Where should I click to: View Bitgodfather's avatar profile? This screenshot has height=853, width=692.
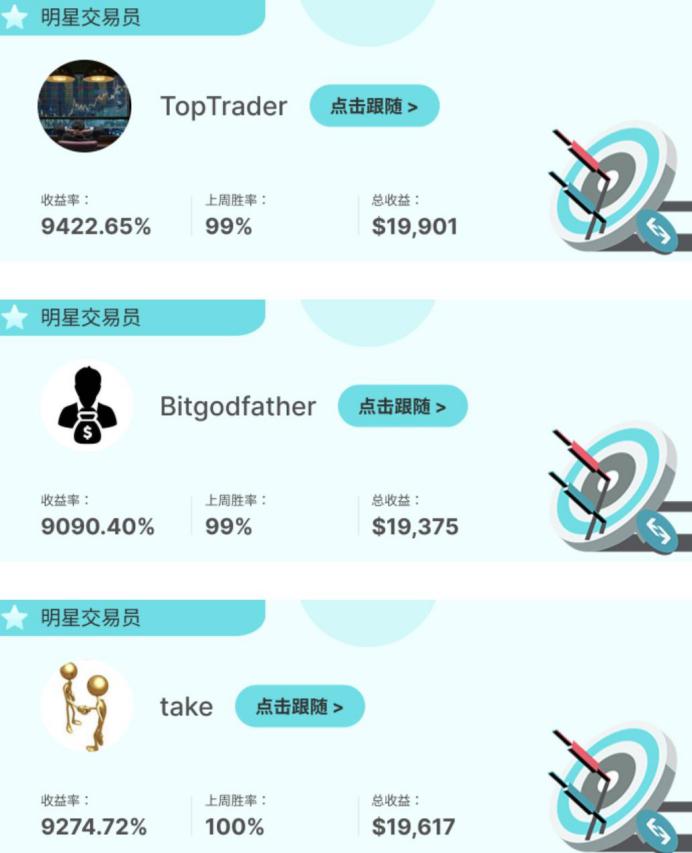click(87, 406)
